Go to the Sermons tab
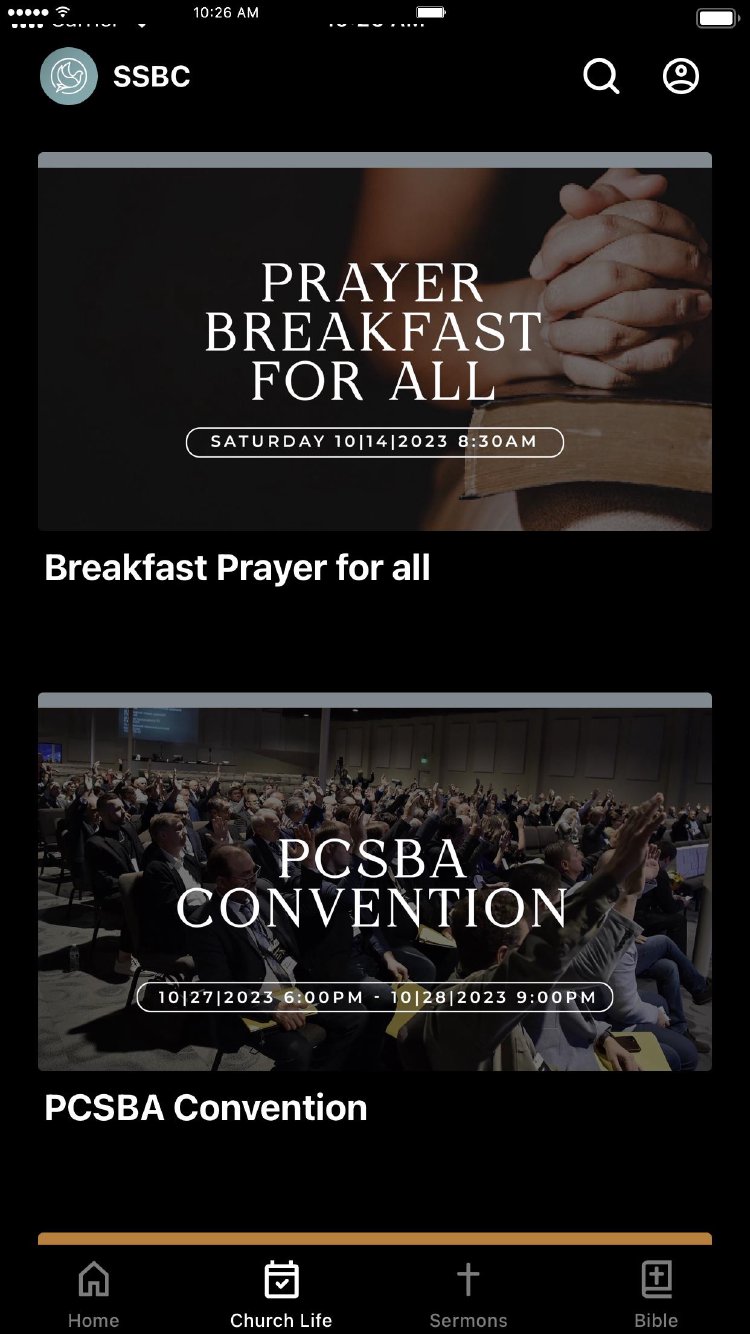The height and width of the screenshot is (1334, 750). pos(468,1293)
